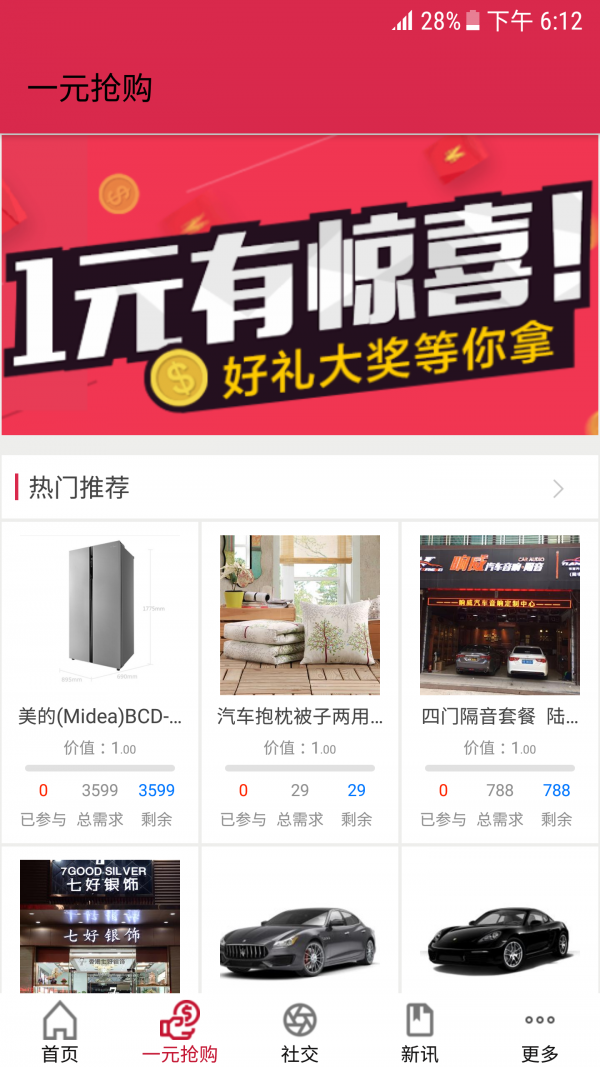The image size is (600, 1067).
Task: Open the 1元有惊喜 promo banner
Action: [x=300, y=285]
